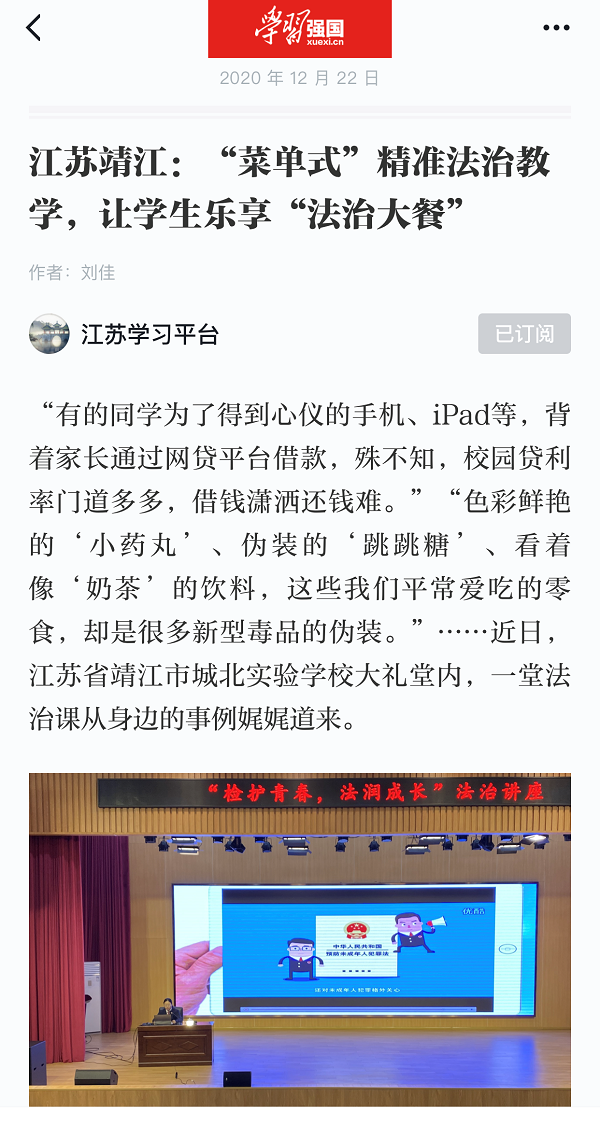The height and width of the screenshot is (1126, 600).
Task: Go back using the top arrow
Action: [34, 28]
